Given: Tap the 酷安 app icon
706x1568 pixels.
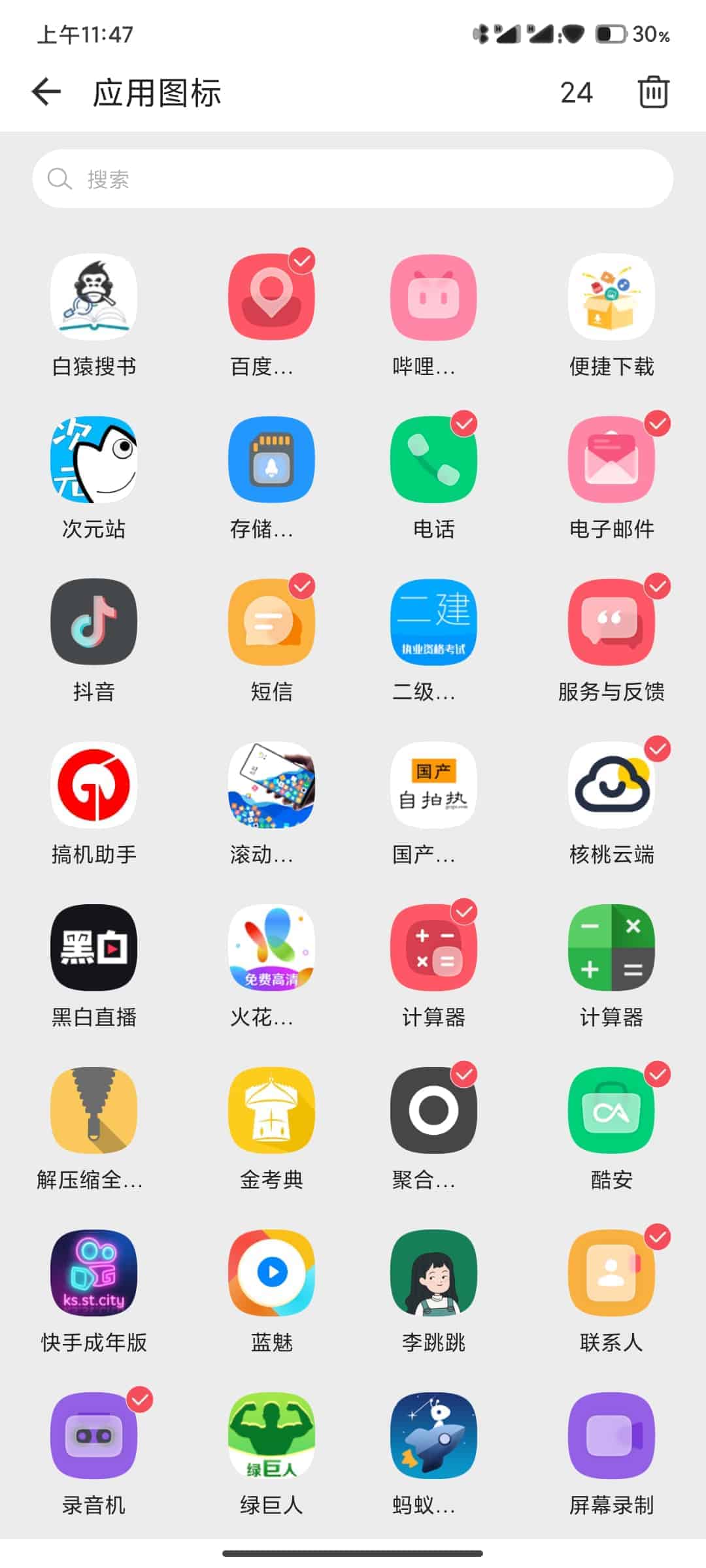Looking at the screenshot, I should 611,1110.
